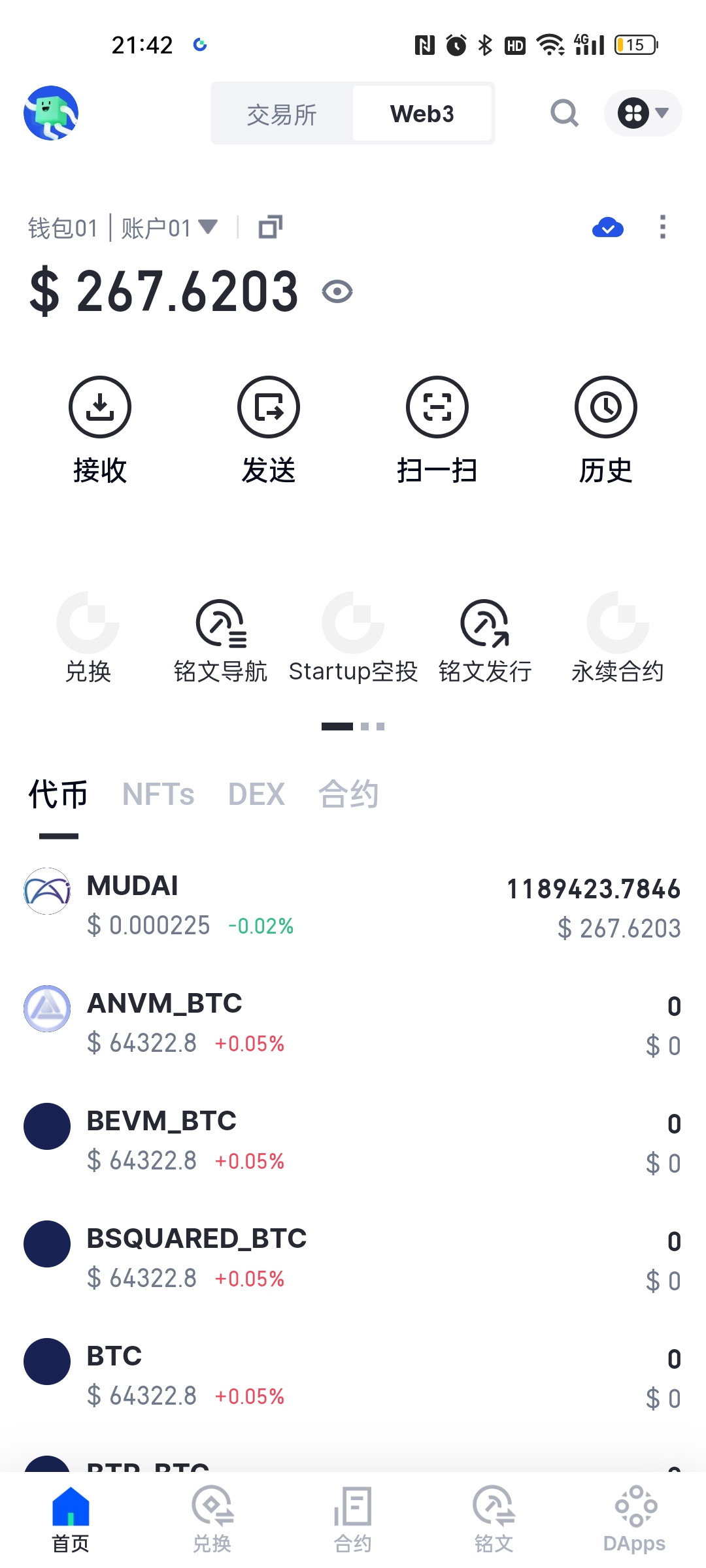Switch to the DEX tab
706x1568 pixels.
(x=256, y=794)
